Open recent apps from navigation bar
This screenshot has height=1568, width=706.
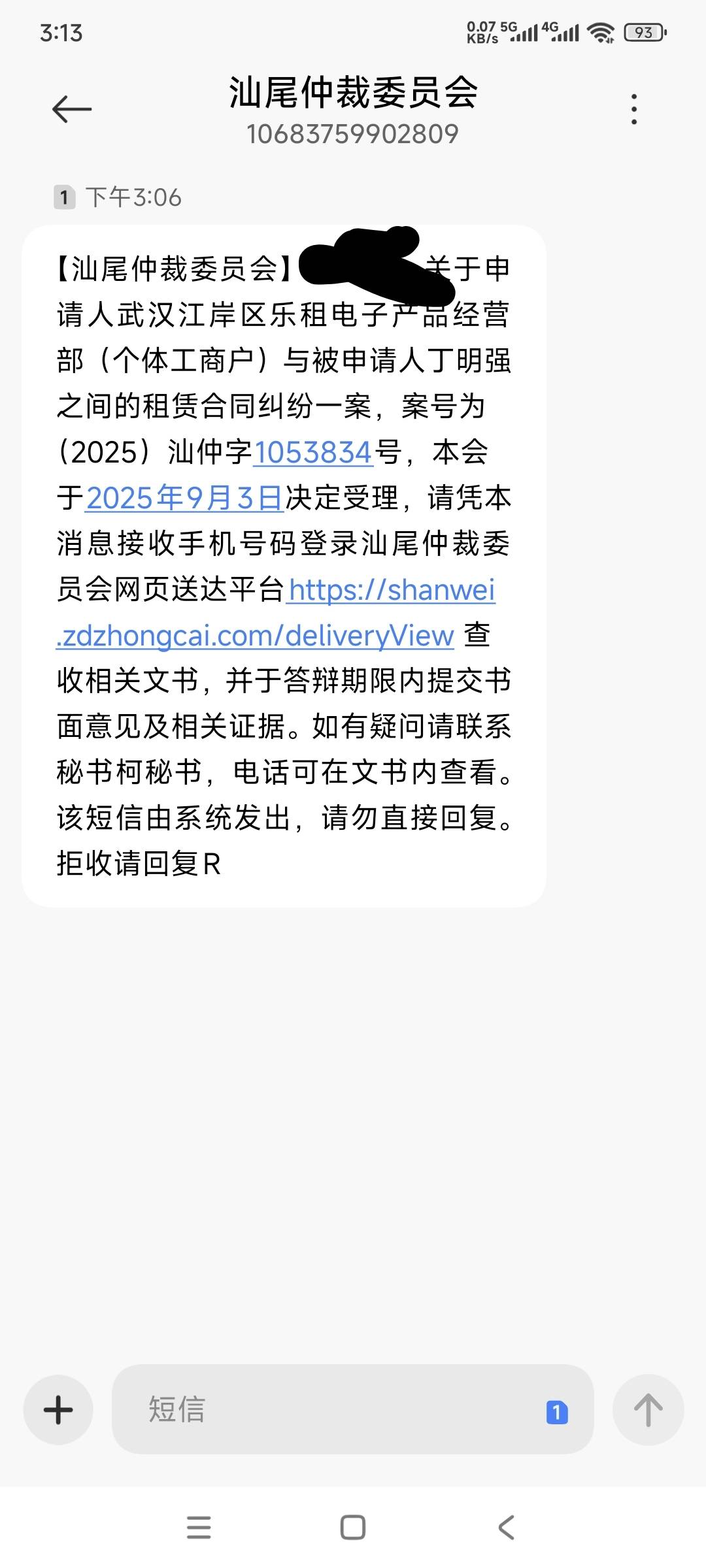[x=199, y=1527]
